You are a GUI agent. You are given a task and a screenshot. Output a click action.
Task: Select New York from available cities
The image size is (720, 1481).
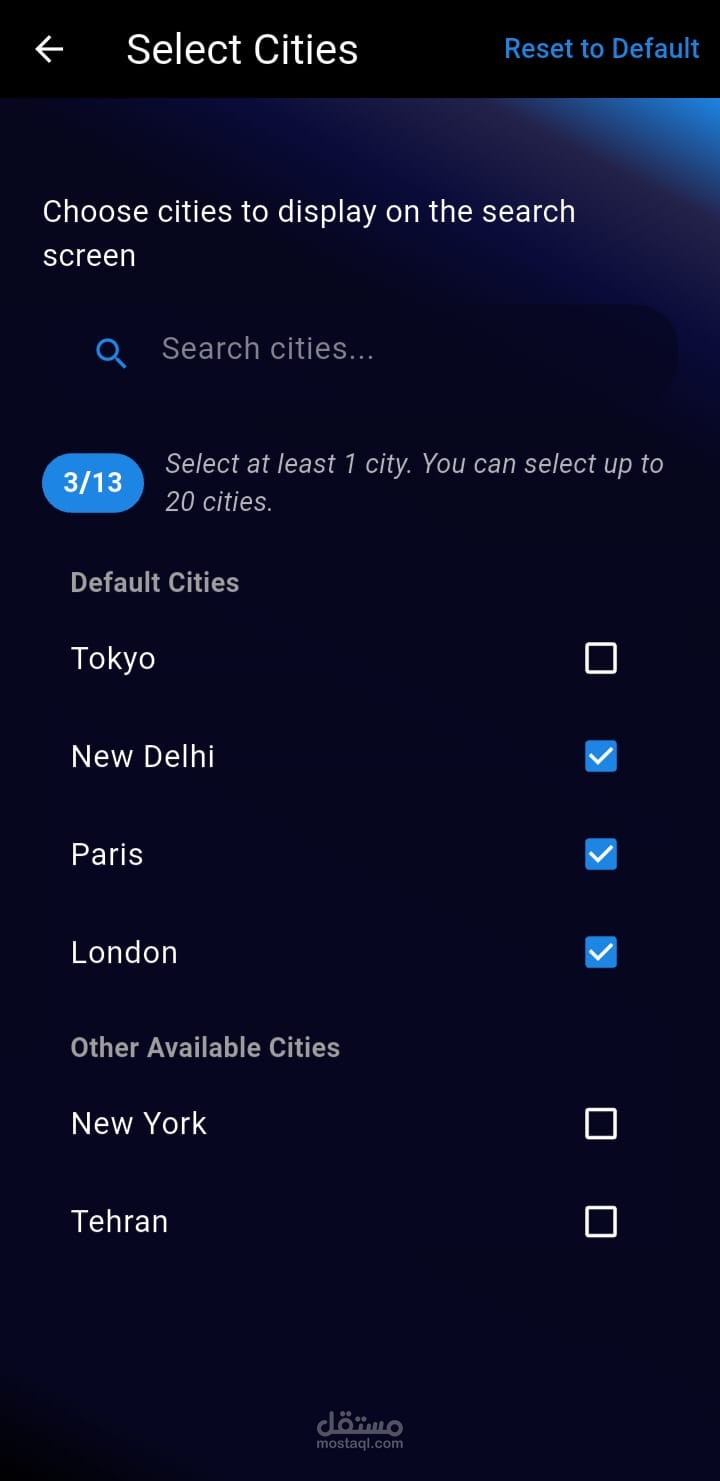(x=600, y=1123)
